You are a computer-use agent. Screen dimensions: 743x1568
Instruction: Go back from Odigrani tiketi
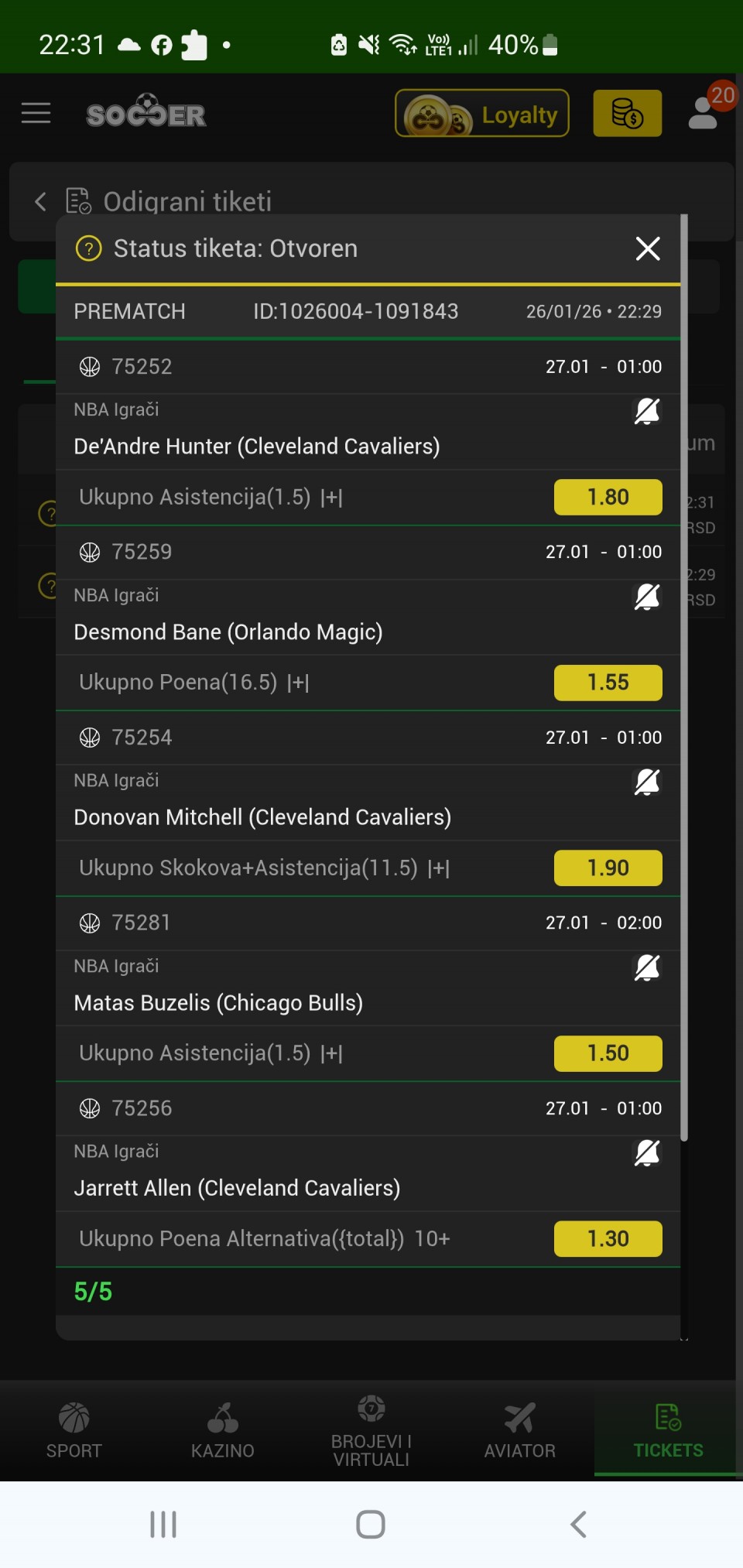40,202
